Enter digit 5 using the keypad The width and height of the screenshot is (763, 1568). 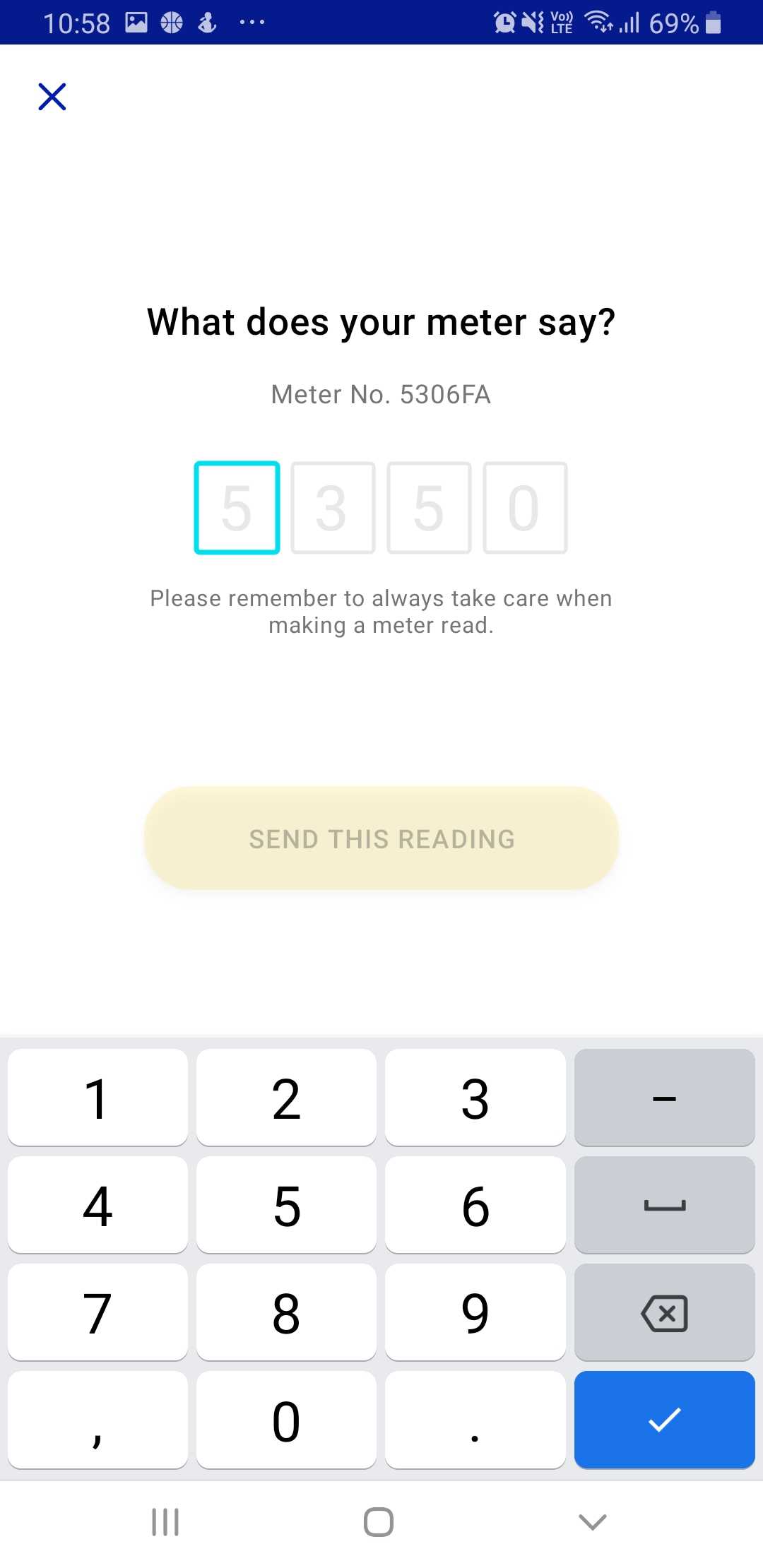pos(286,1206)
